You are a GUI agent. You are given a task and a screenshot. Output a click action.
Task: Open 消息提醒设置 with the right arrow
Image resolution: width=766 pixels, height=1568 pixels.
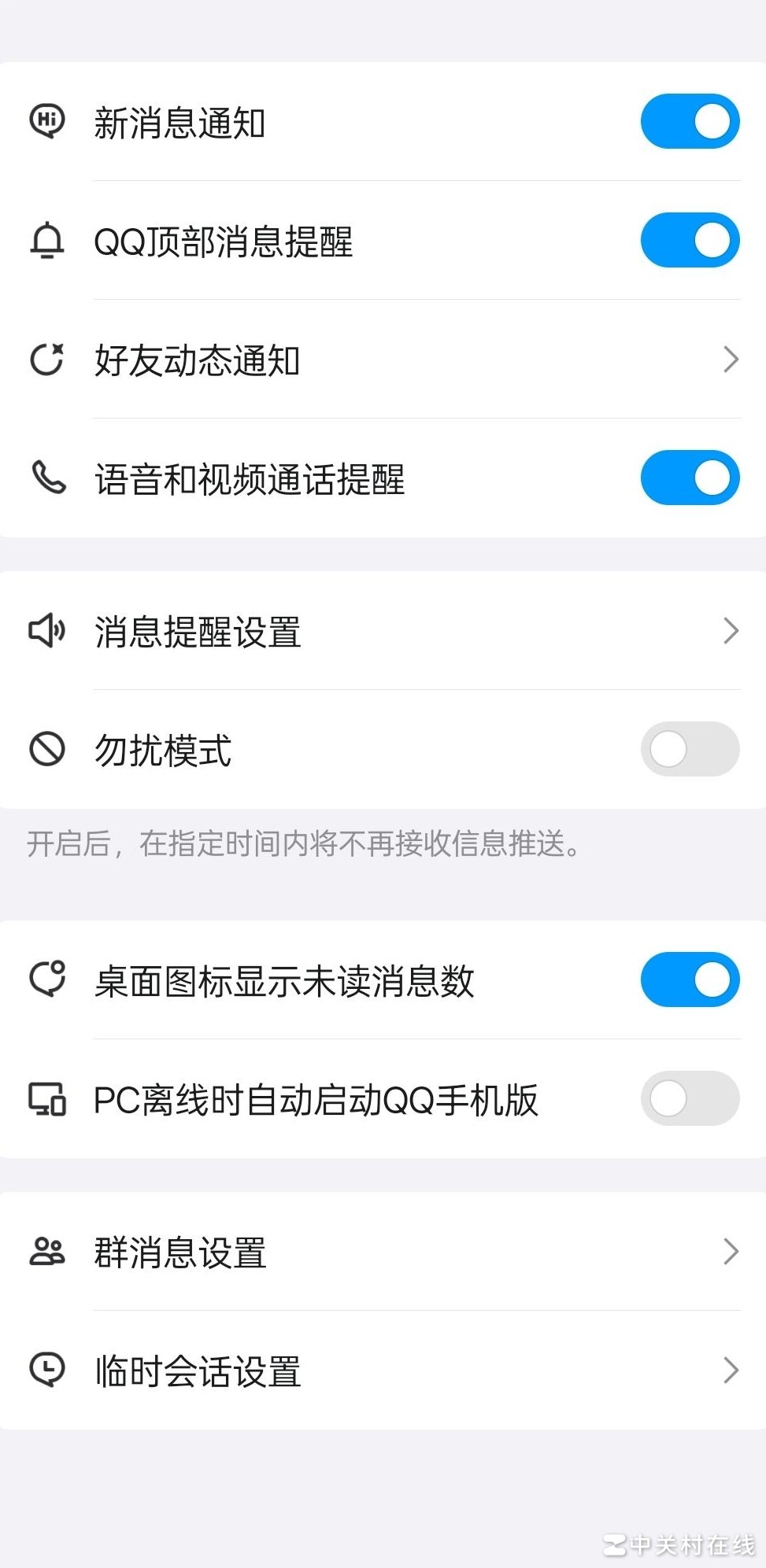(x=731, y=629)
